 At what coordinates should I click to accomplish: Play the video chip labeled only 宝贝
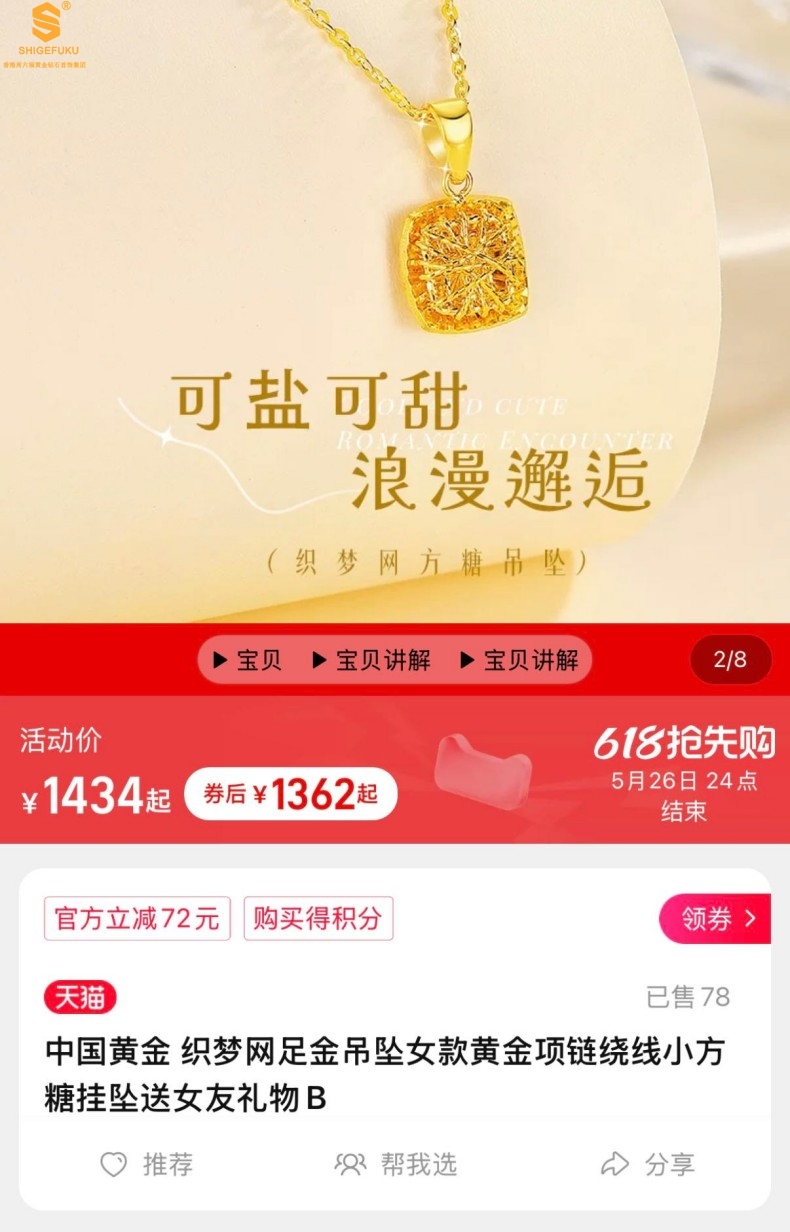247,660
